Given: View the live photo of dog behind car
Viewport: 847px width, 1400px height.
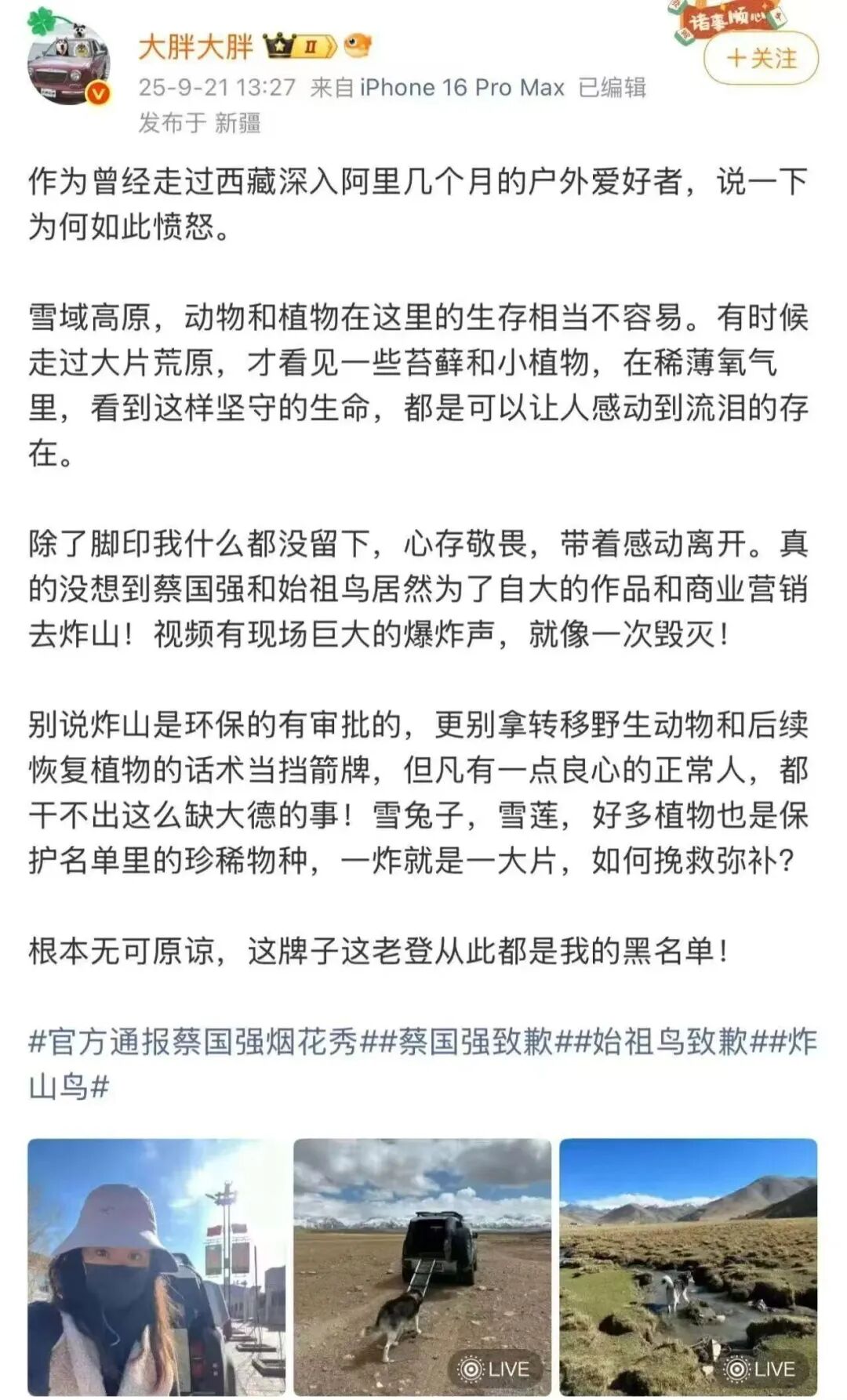Looking at the screenshot, I should tap(422, 1266).
